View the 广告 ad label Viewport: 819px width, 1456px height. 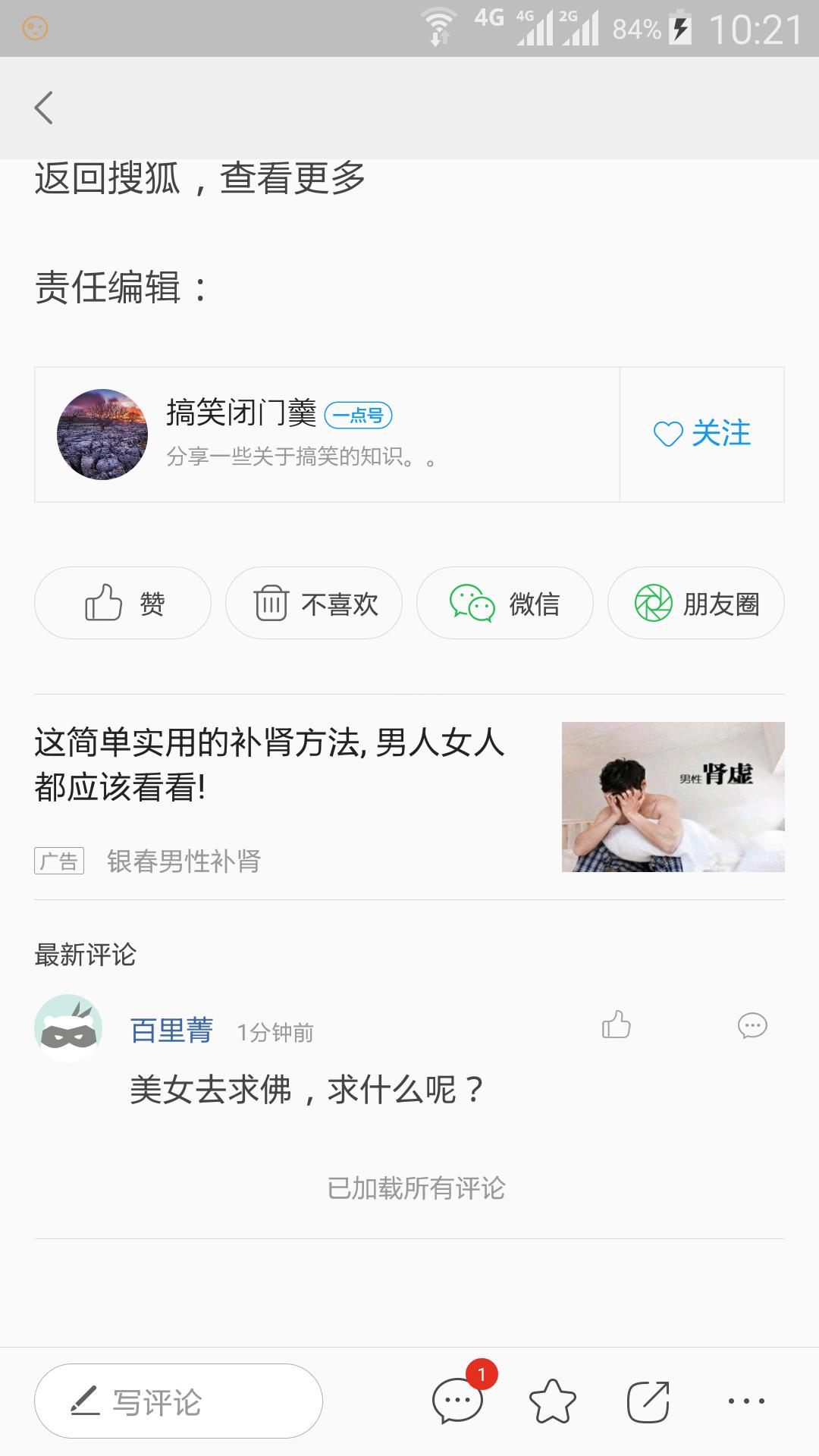(59, 861)
